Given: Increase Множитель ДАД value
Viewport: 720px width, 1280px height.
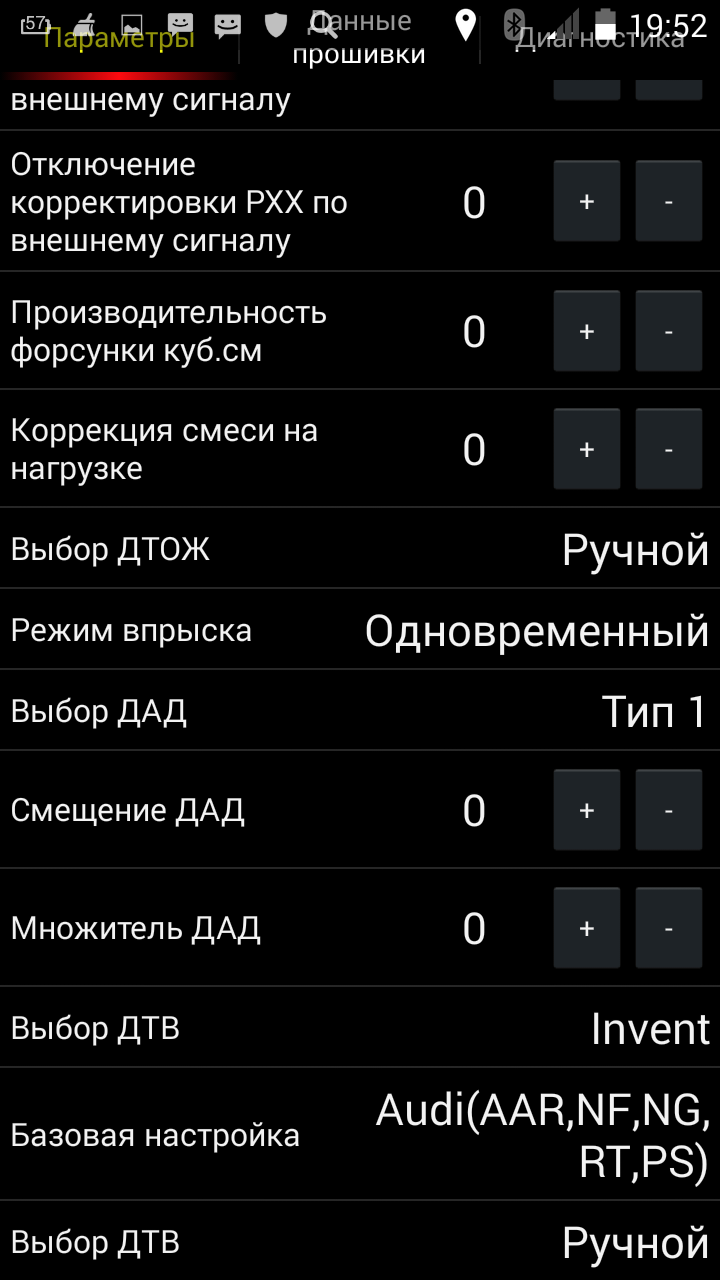Looking at the screenshot, I should tap(587, 928).
